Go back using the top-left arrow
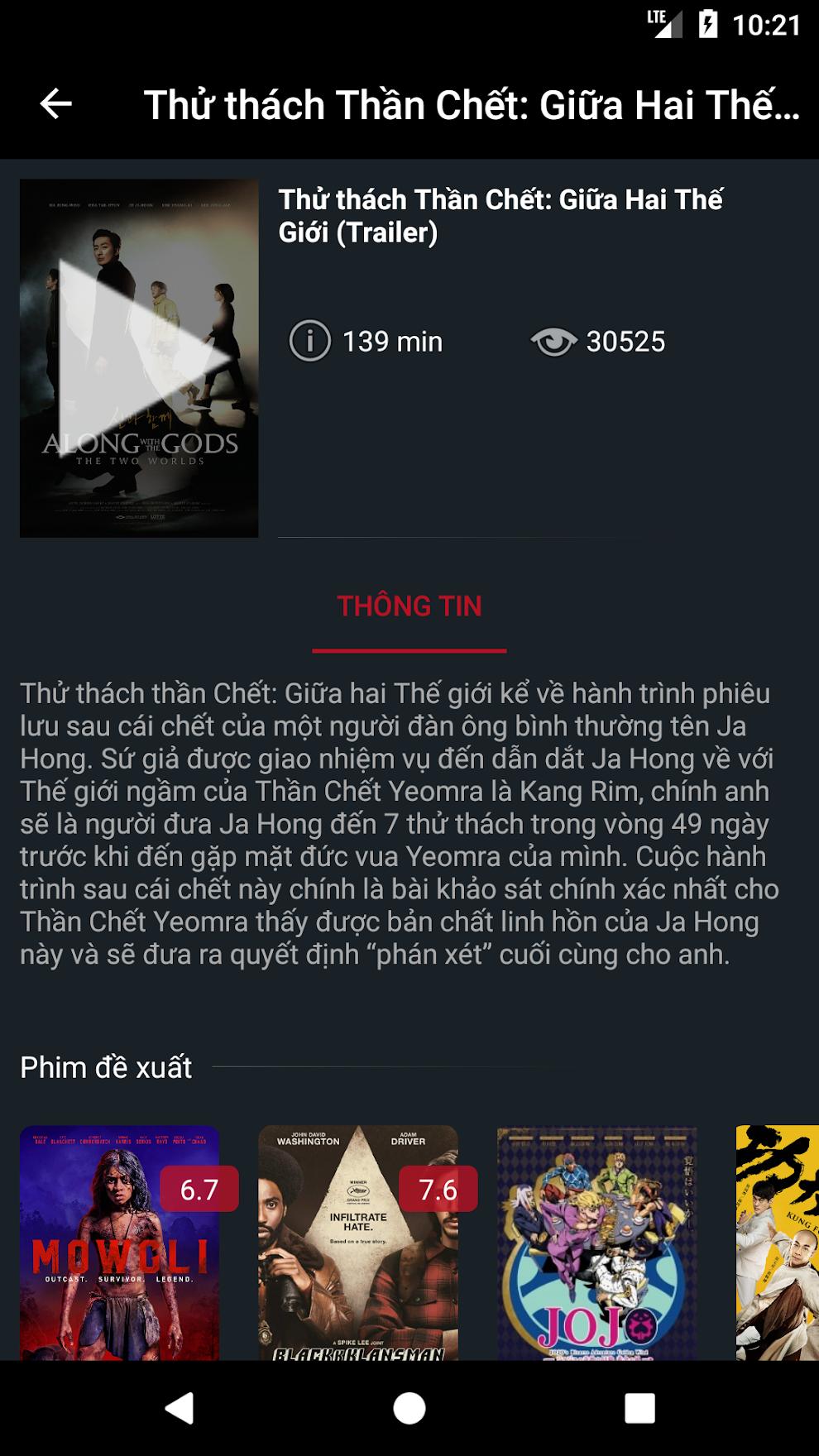The width and height of the screenshot is (819, 1456). (x=56, y=103)
